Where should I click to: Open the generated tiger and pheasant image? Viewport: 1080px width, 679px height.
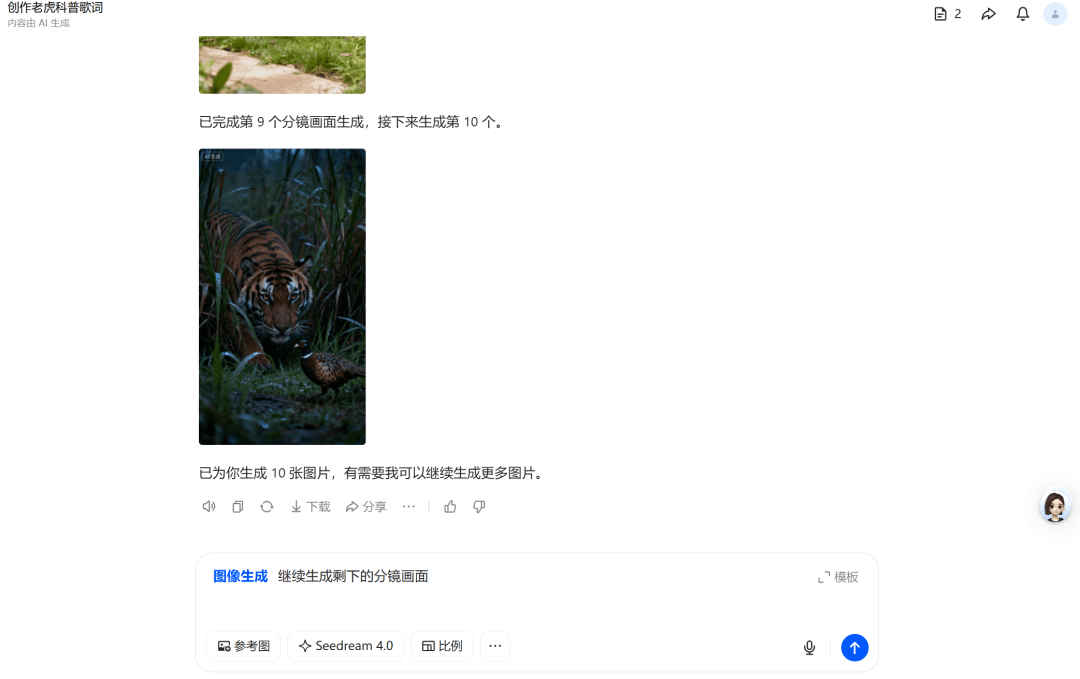282,297
